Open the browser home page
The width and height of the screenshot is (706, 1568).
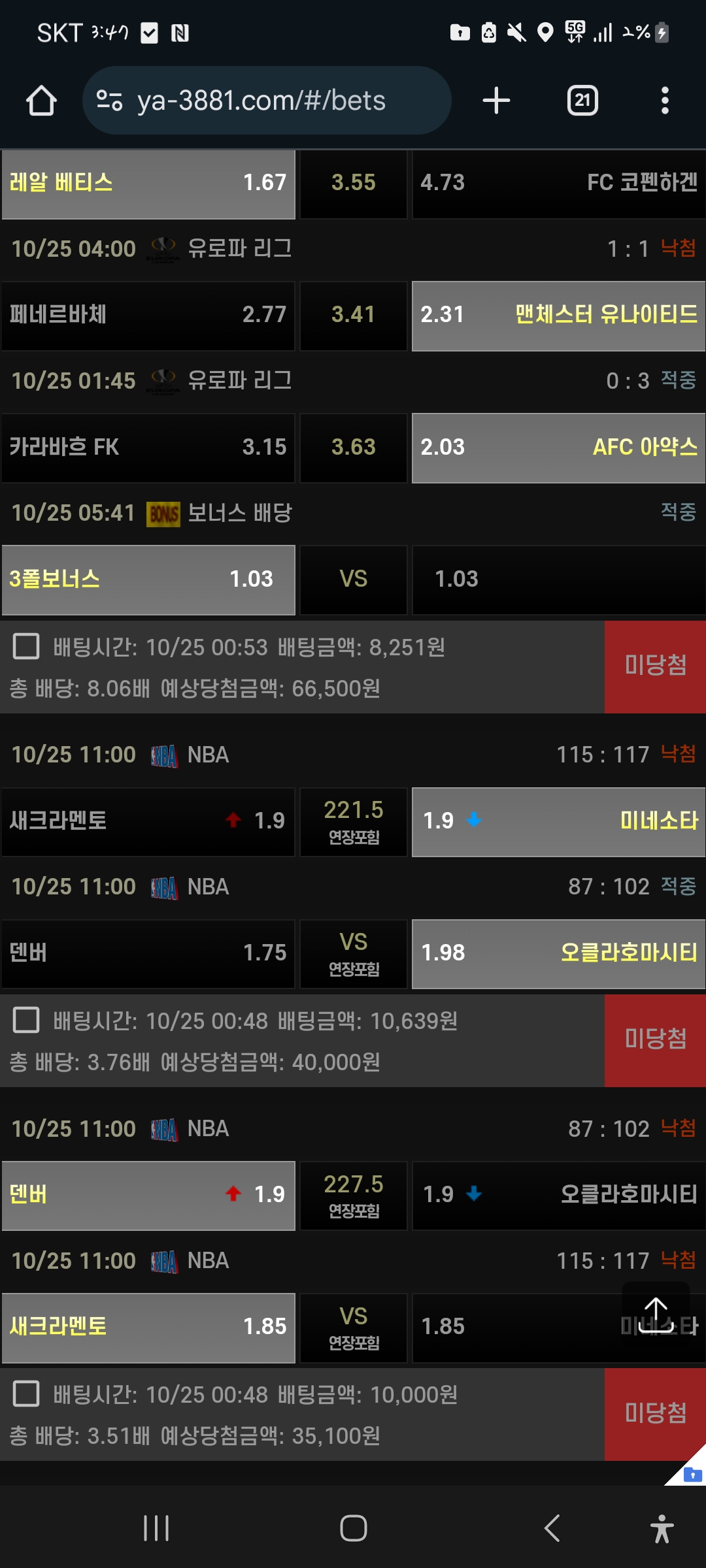[41, 101]
